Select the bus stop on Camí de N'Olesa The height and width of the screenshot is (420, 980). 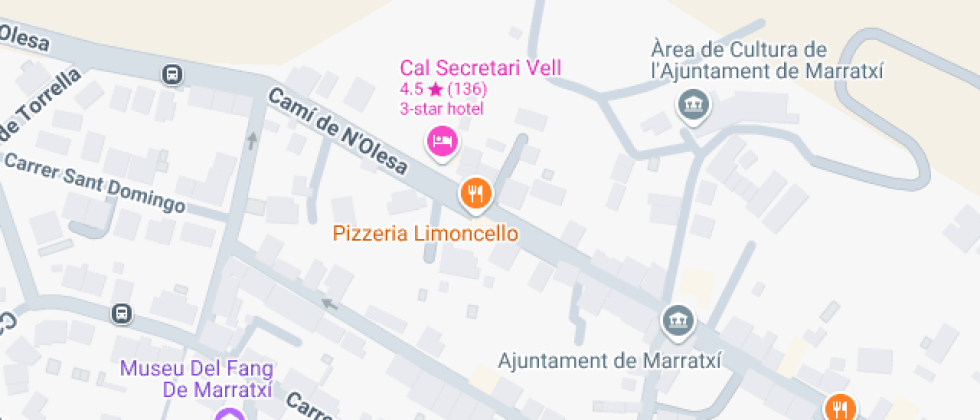click(173, 74)
